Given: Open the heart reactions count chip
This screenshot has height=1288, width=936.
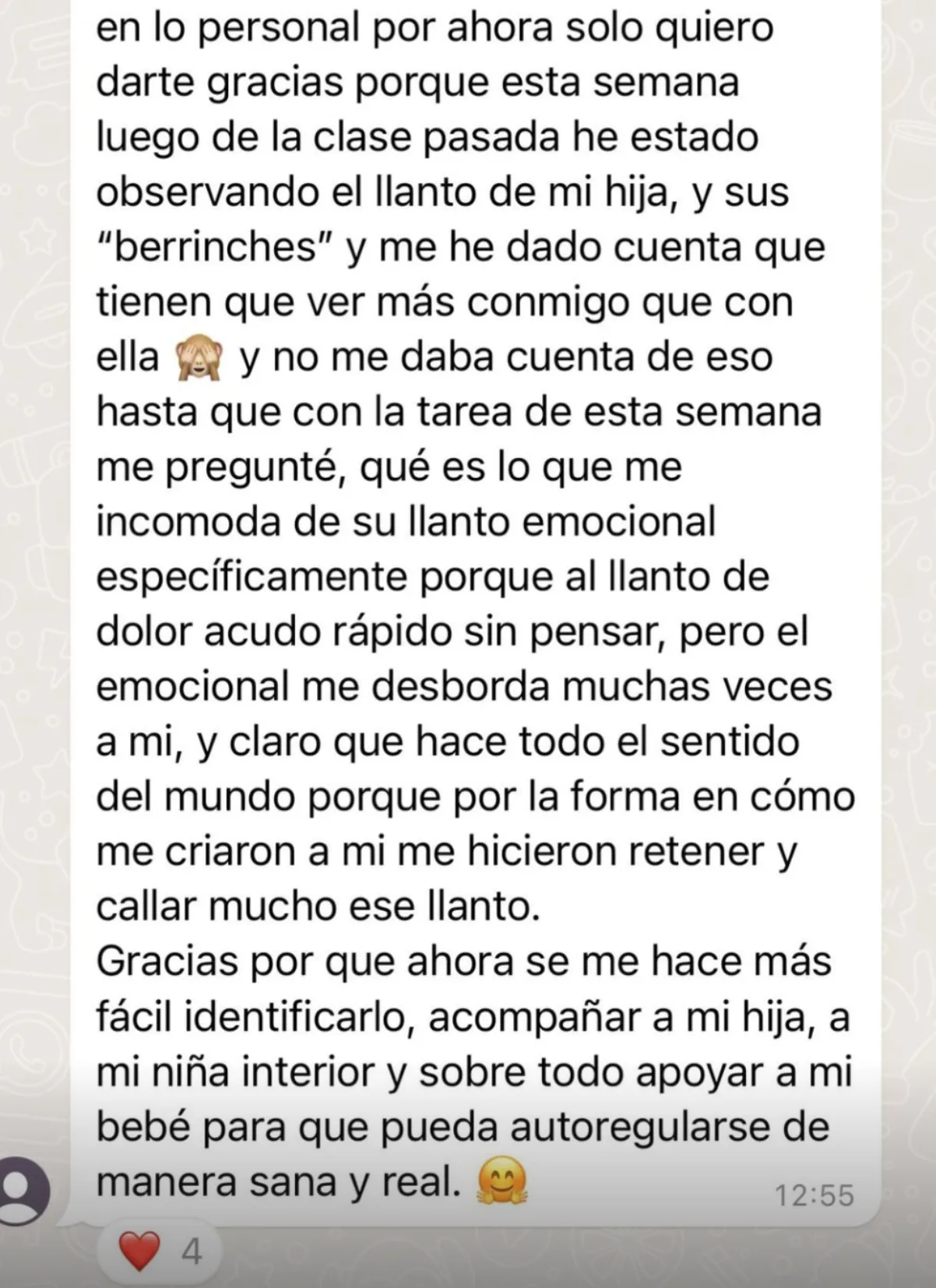Looking at the screenshot, I should (x=160, y=1252).
